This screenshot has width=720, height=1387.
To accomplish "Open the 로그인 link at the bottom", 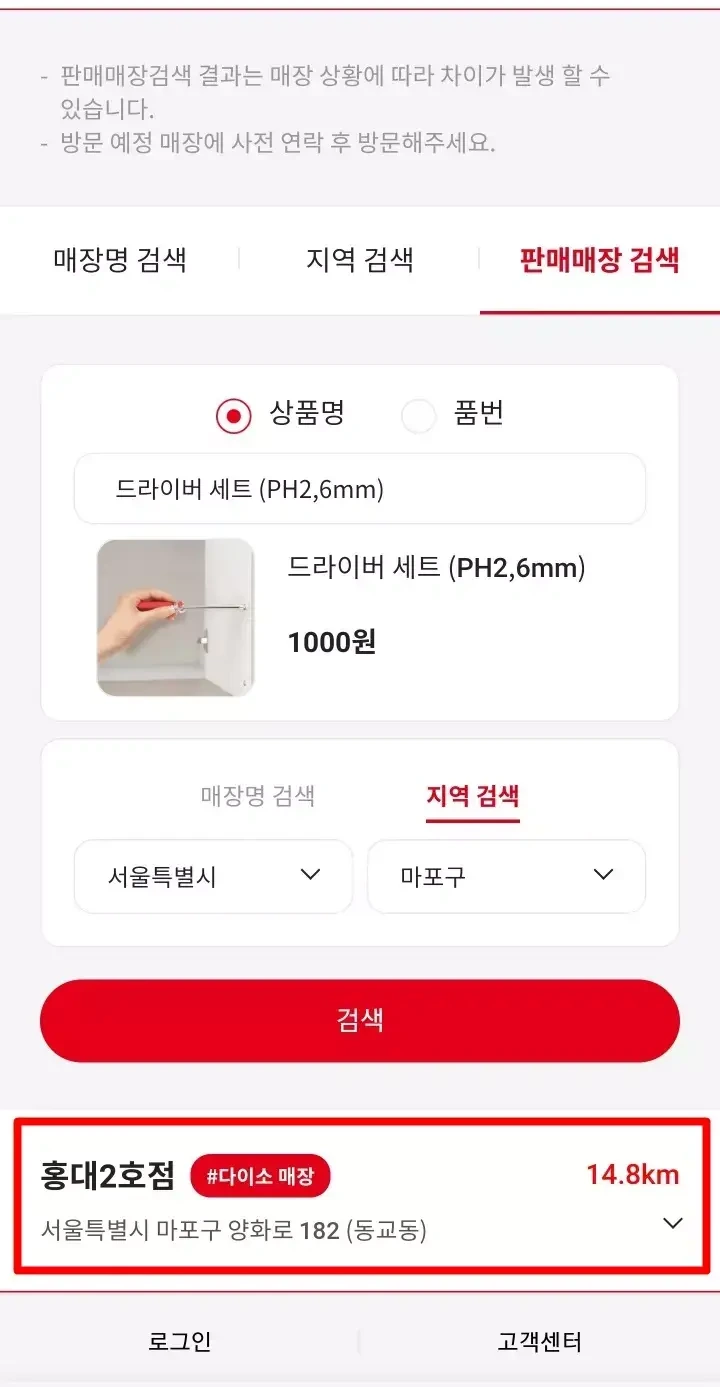I will pyautogui.click(x=180, y=1342).
